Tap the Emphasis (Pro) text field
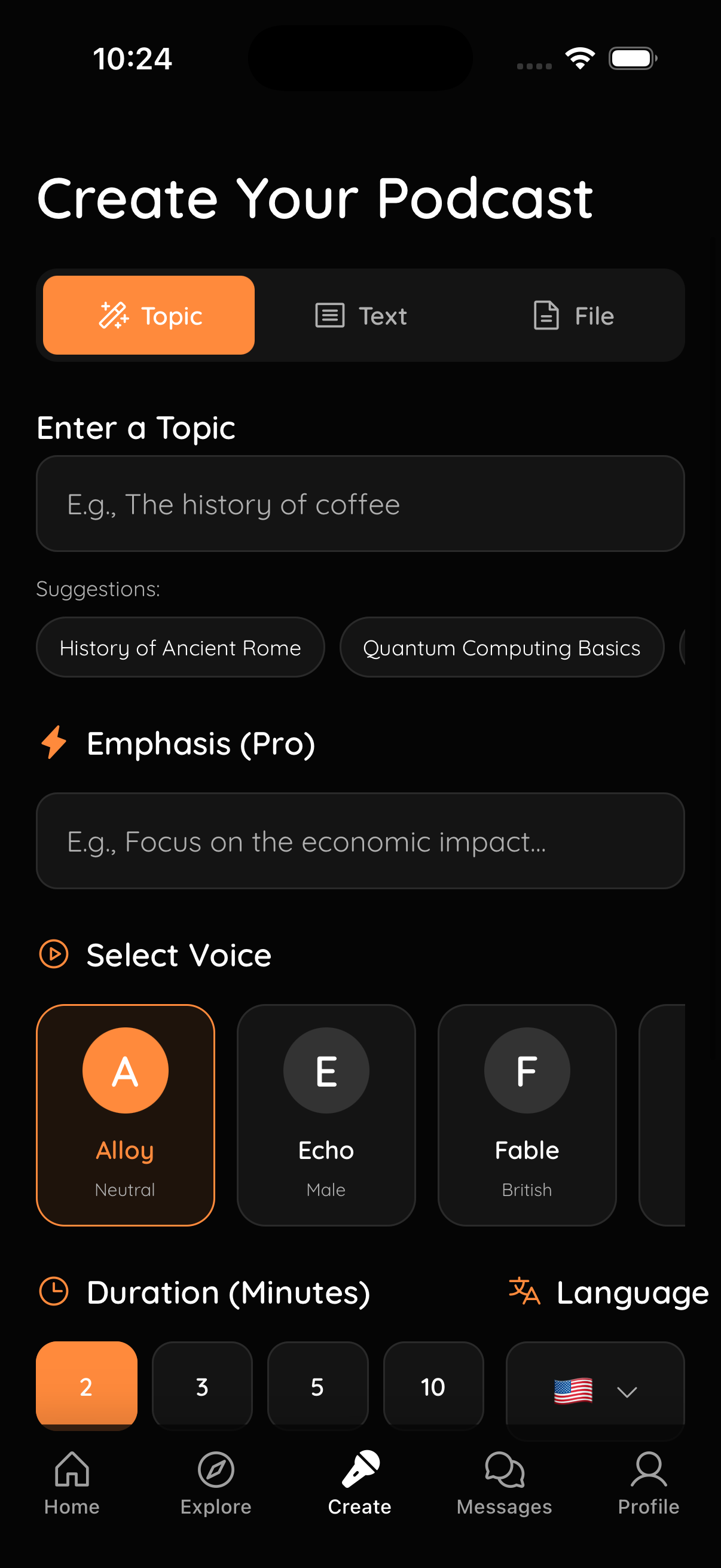Screen dimensions: 721x1568 coord(360,841)
